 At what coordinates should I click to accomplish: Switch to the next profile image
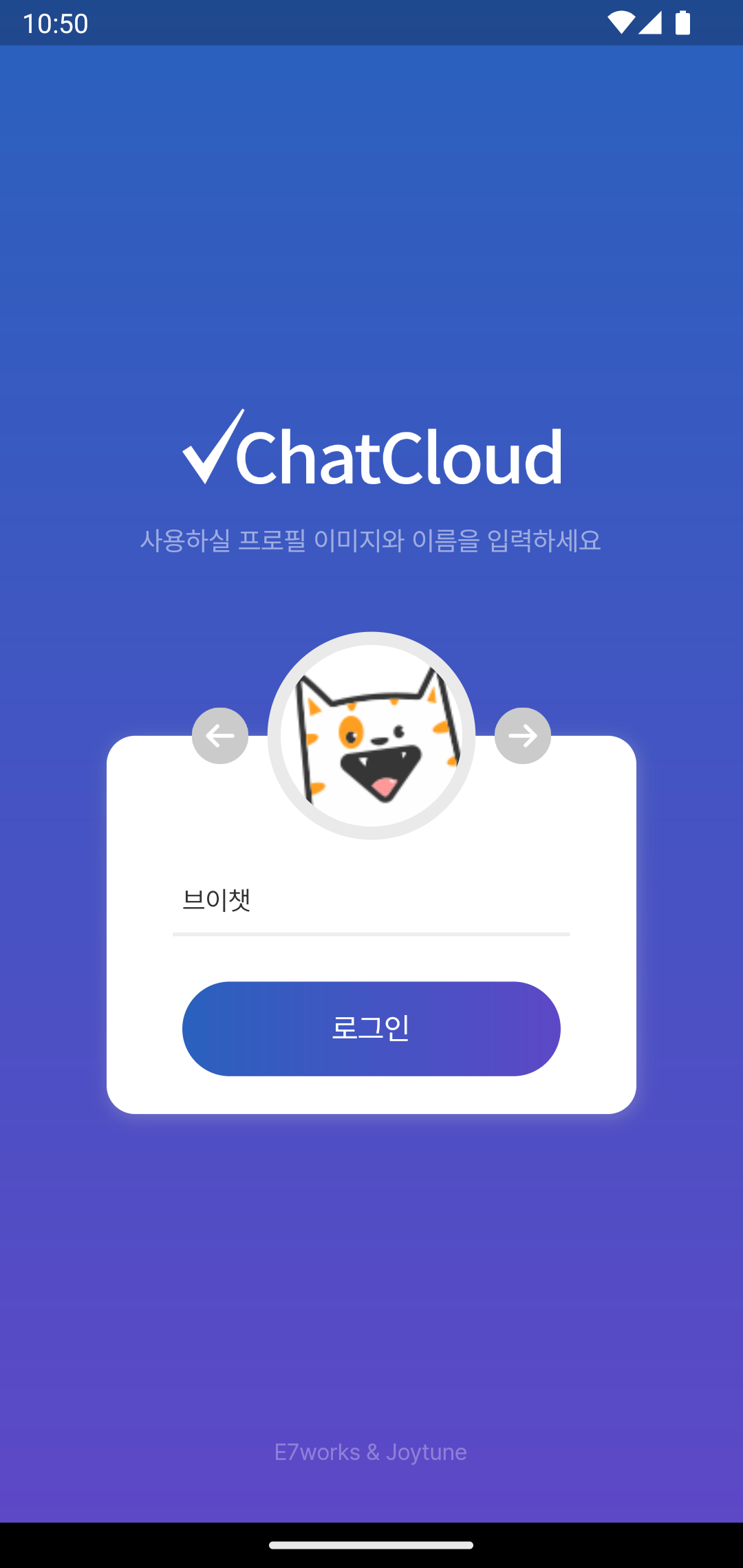tap(523, 735)
